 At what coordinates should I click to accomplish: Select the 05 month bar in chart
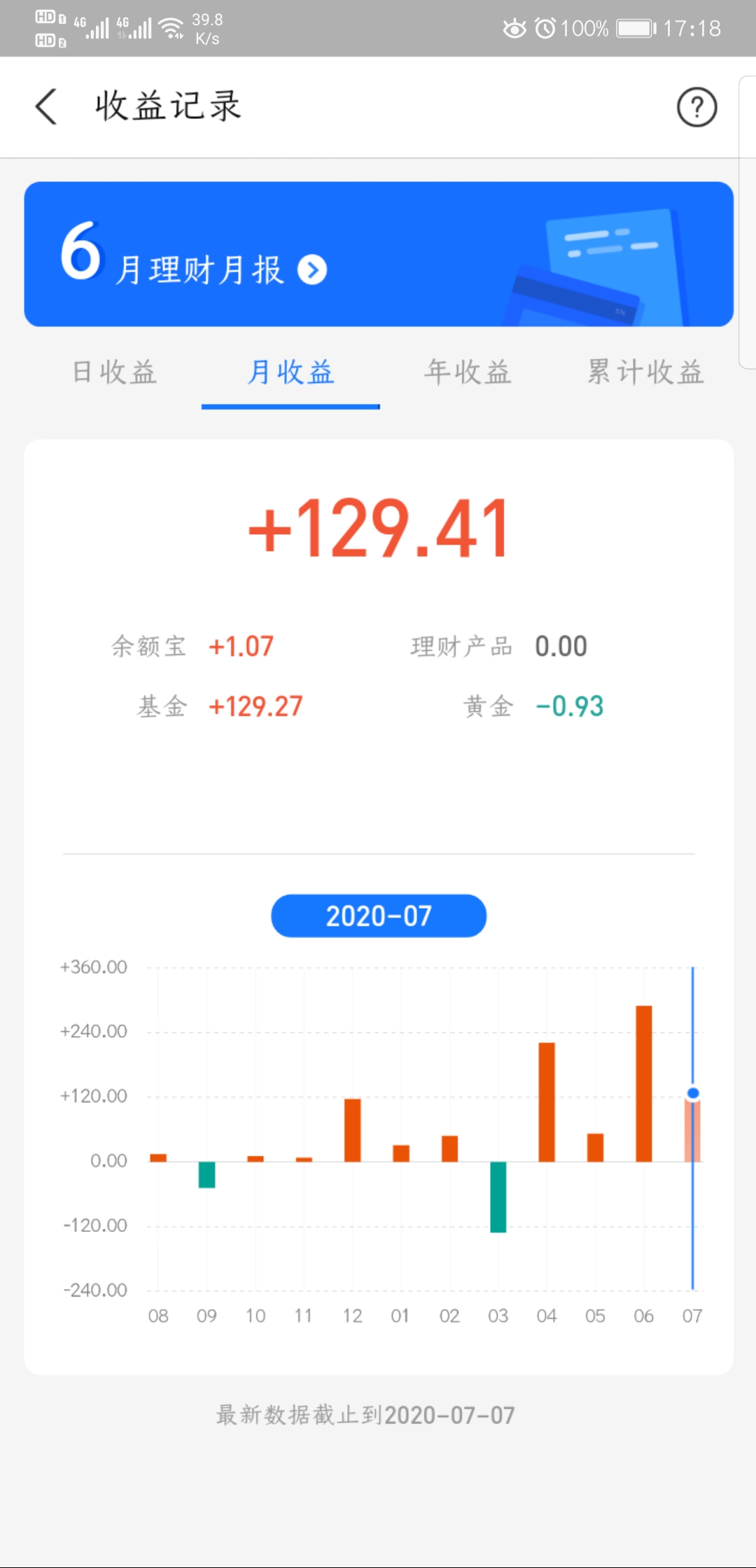[595, 1147]
